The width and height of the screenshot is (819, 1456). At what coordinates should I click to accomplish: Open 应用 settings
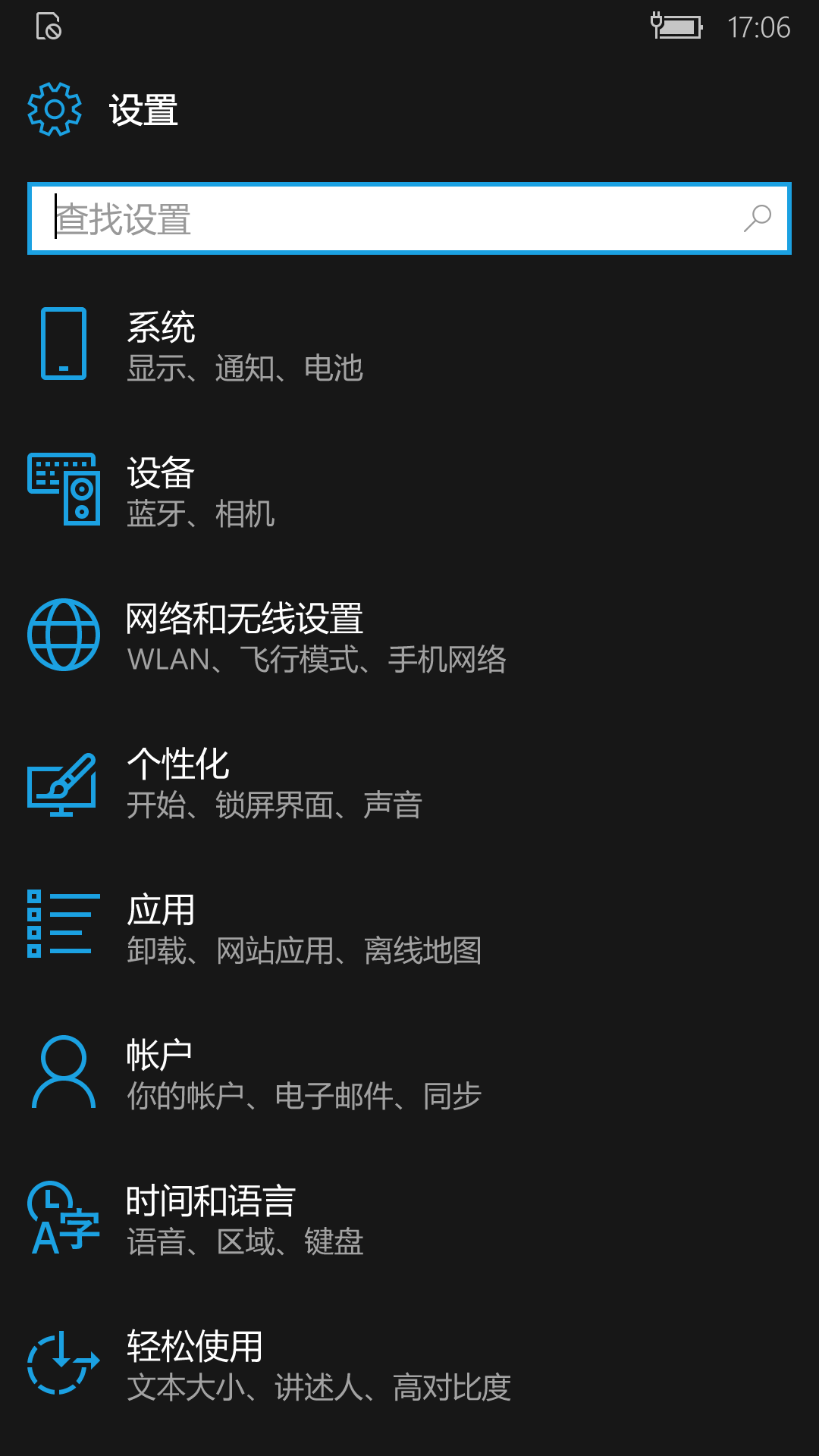[409, 928]
